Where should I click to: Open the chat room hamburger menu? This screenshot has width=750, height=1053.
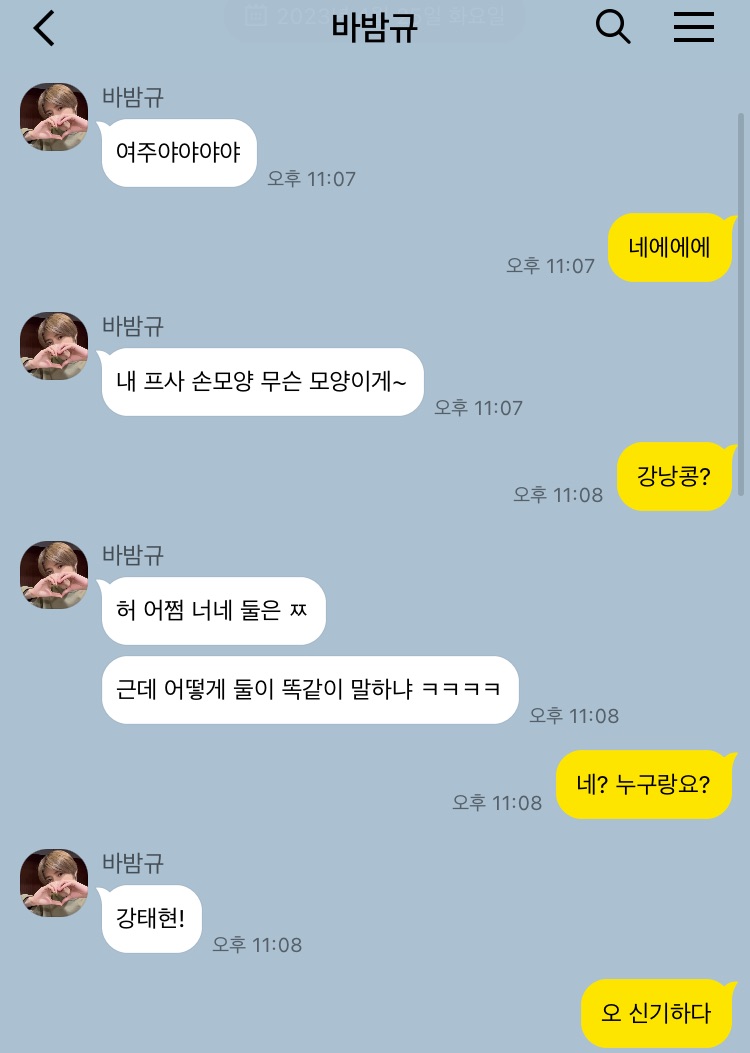693,28
